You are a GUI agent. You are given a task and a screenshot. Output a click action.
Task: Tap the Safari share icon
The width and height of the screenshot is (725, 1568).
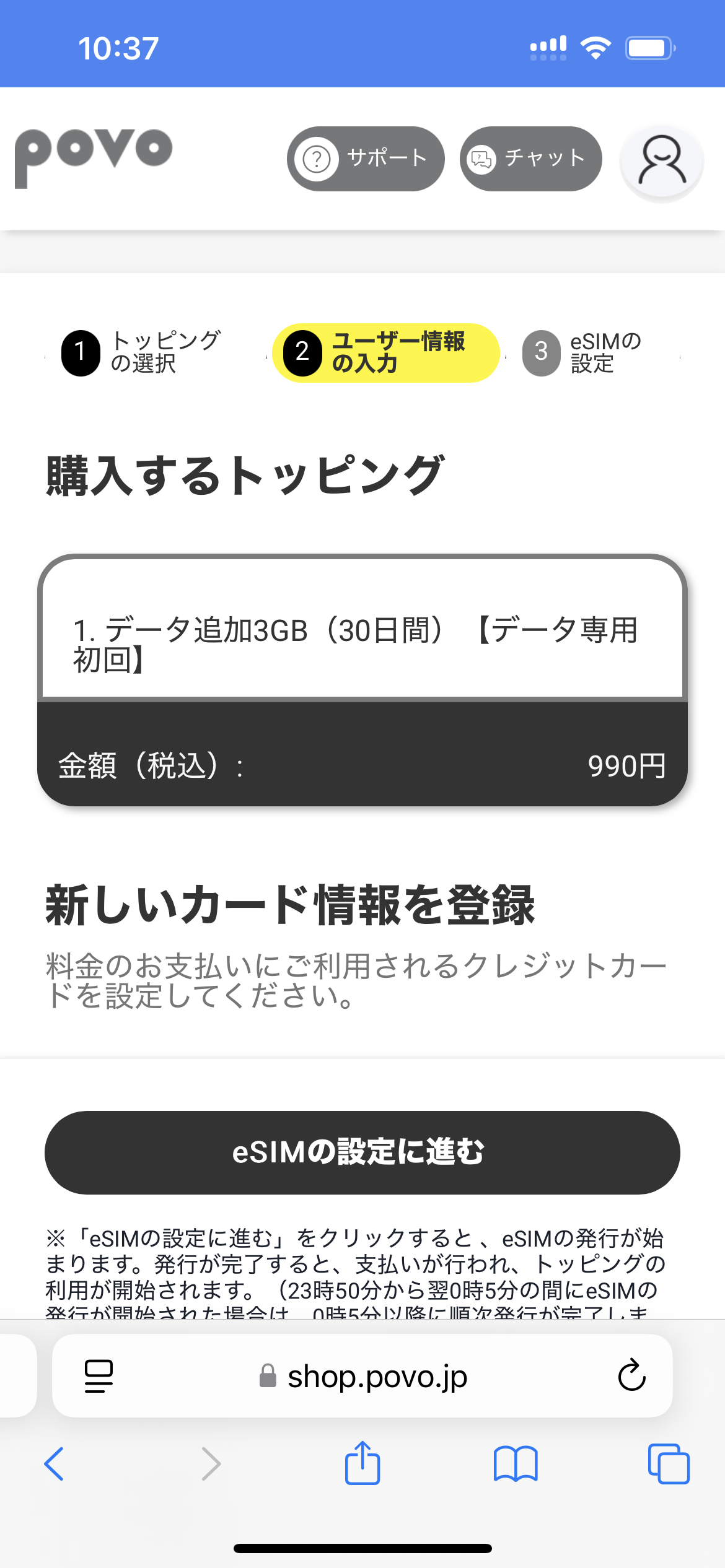click(362, 1464)
